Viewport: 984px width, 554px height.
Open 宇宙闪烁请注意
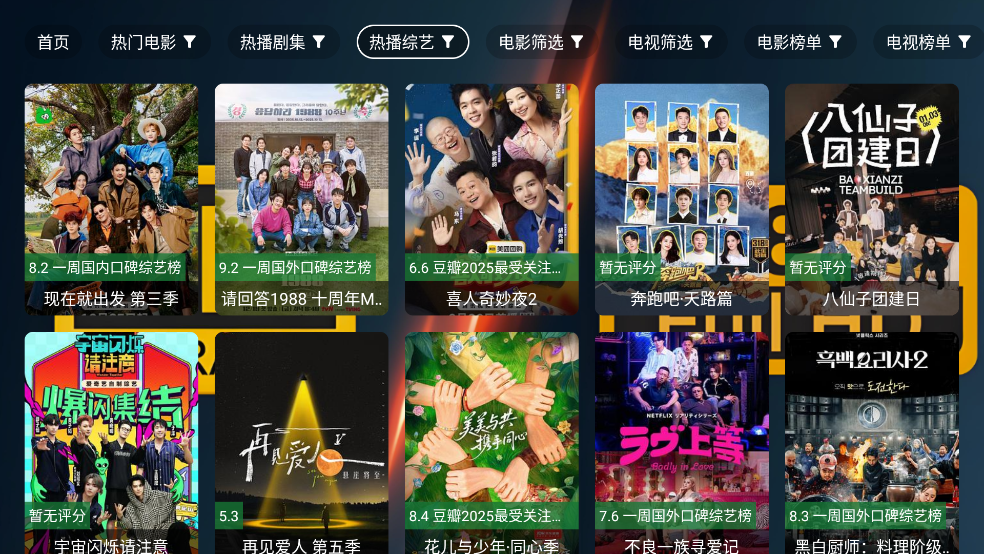tap(111, 440)
